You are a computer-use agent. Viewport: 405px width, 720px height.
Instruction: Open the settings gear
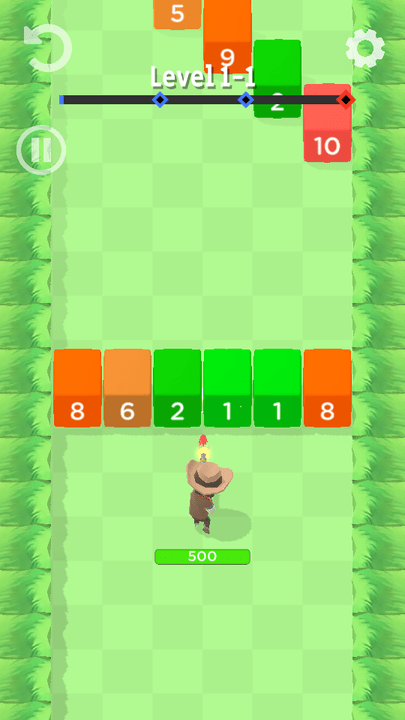[365, 48]
